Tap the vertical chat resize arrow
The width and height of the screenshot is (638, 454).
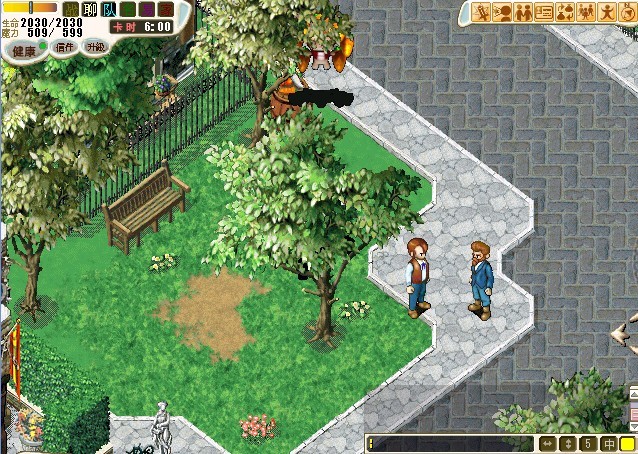568,443
